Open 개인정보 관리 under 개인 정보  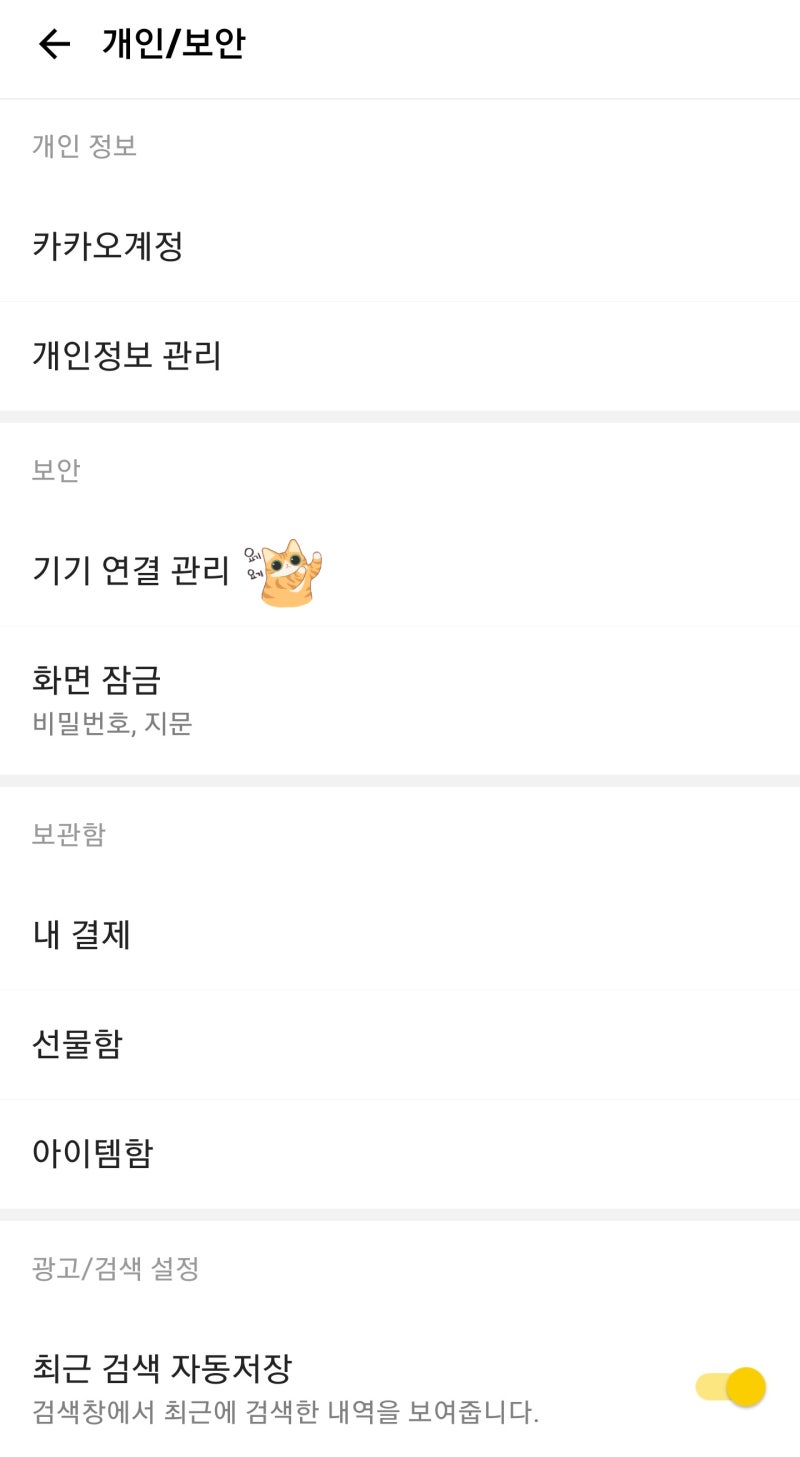tap(125, 354)
